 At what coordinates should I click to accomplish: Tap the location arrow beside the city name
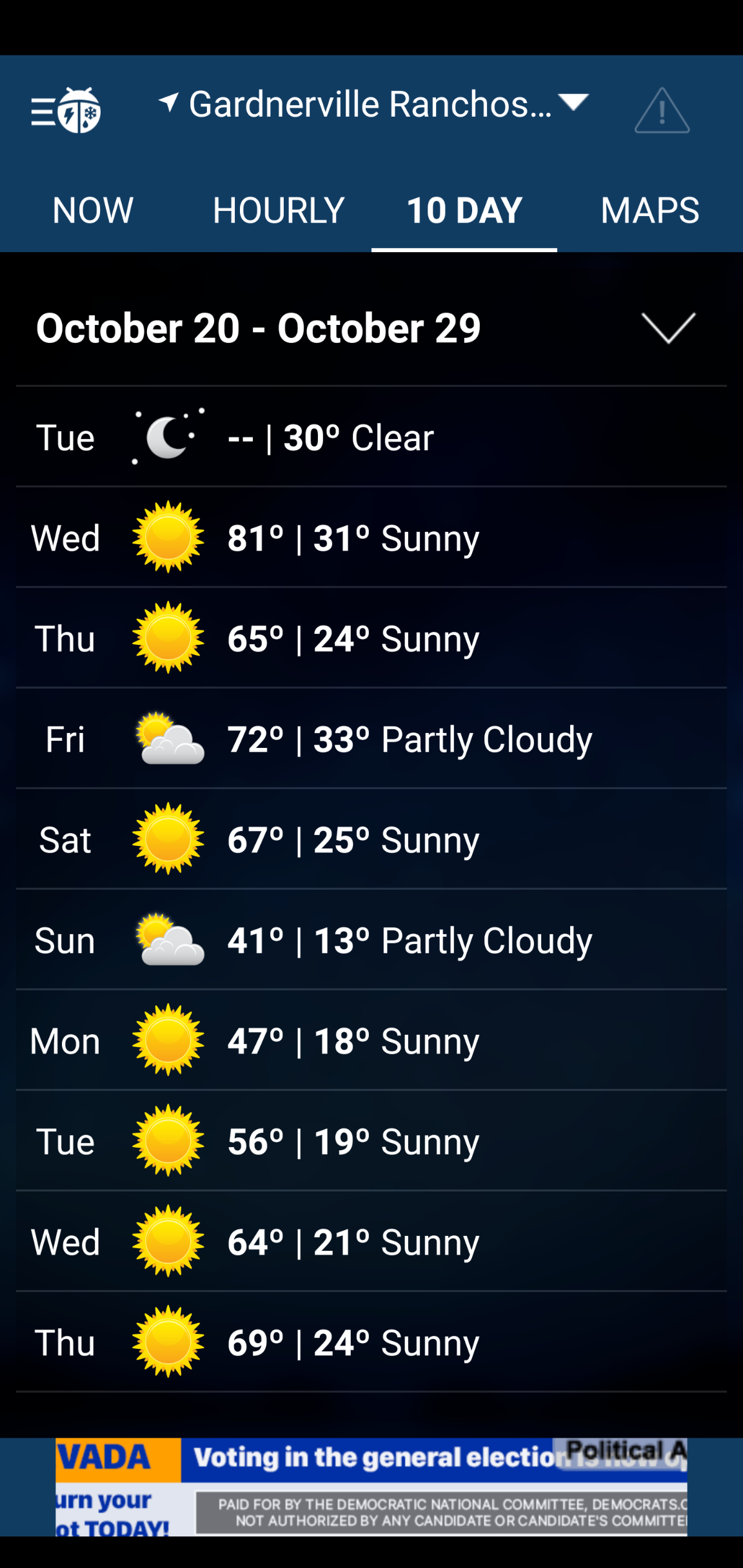point(169,102)
